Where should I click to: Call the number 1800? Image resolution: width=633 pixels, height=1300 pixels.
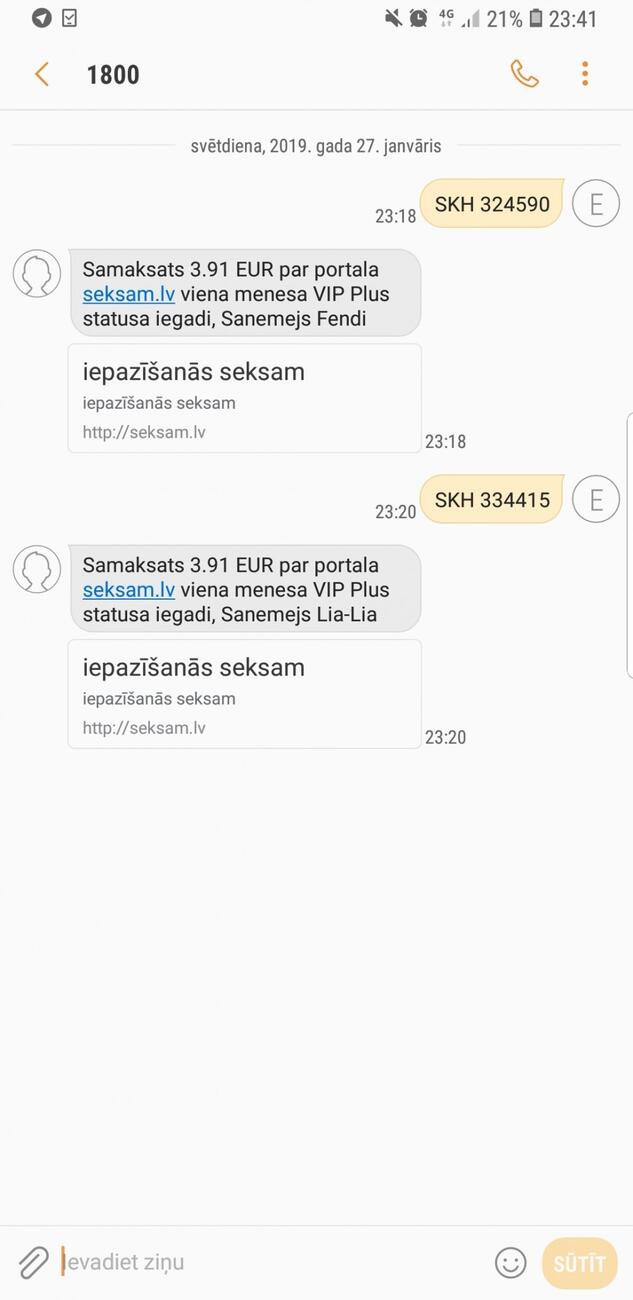(x=524, y=74)
